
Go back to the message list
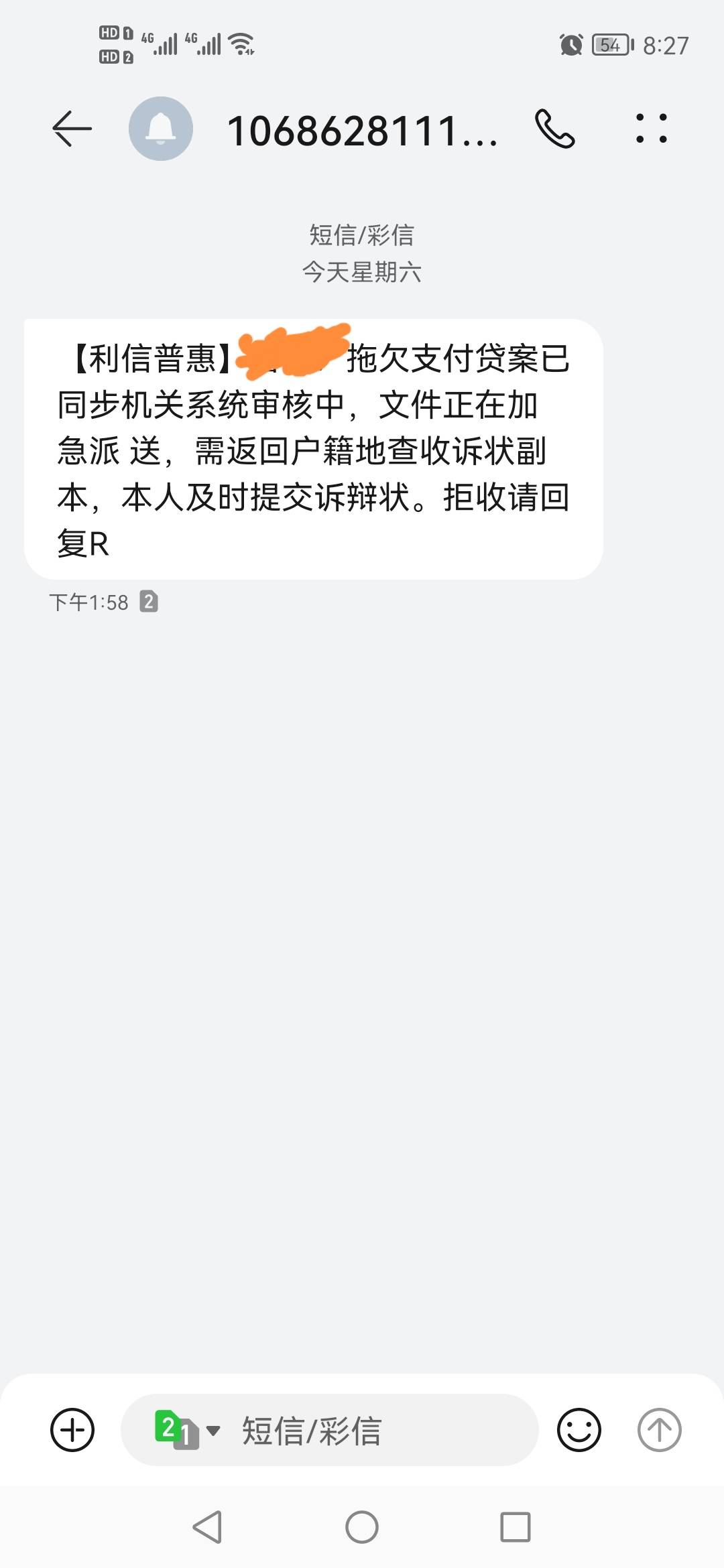pyautogui.click(x=72, y=129)
